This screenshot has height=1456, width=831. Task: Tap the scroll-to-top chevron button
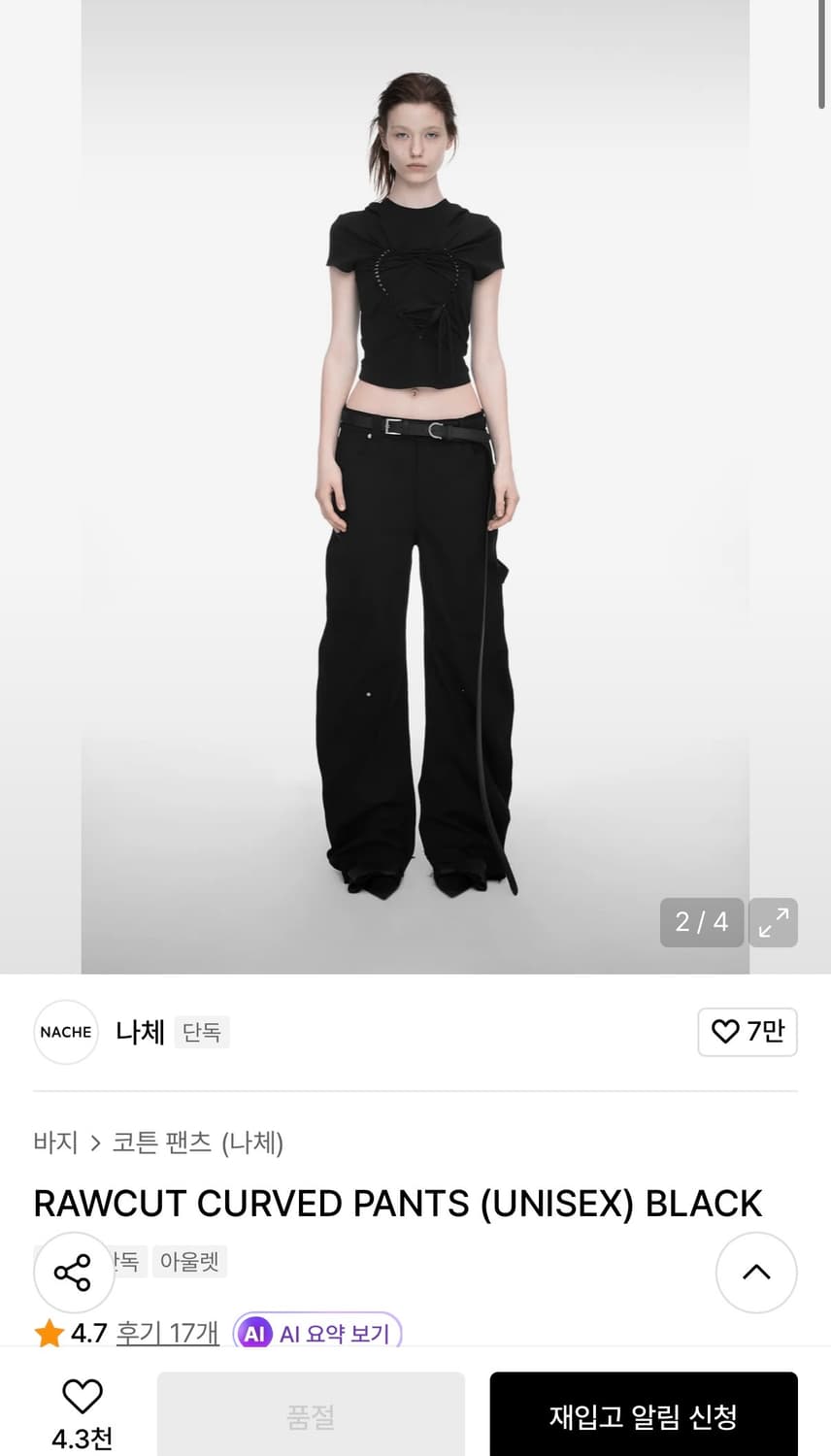(x=756, y=1273)
